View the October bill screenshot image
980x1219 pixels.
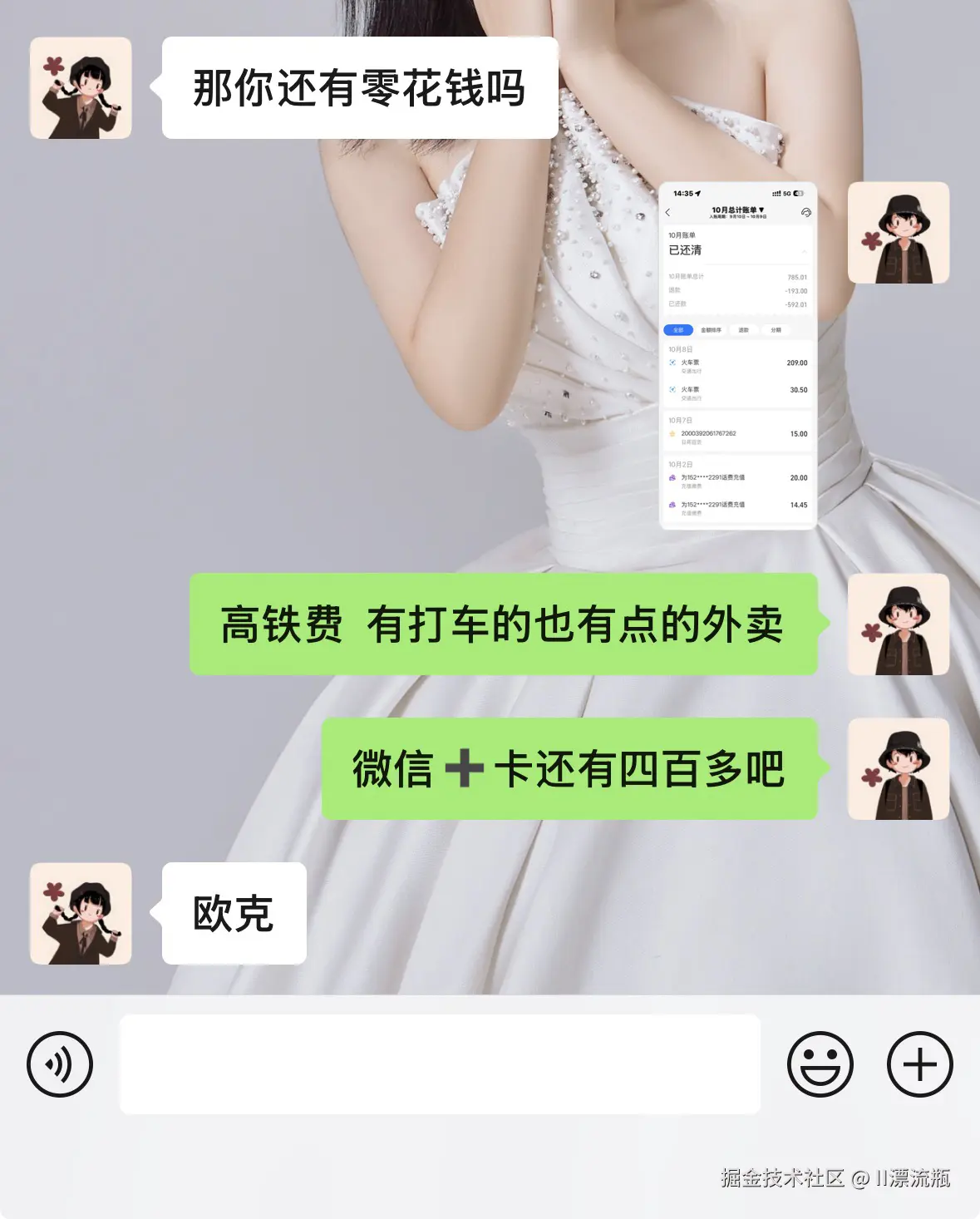click(738, 356)
